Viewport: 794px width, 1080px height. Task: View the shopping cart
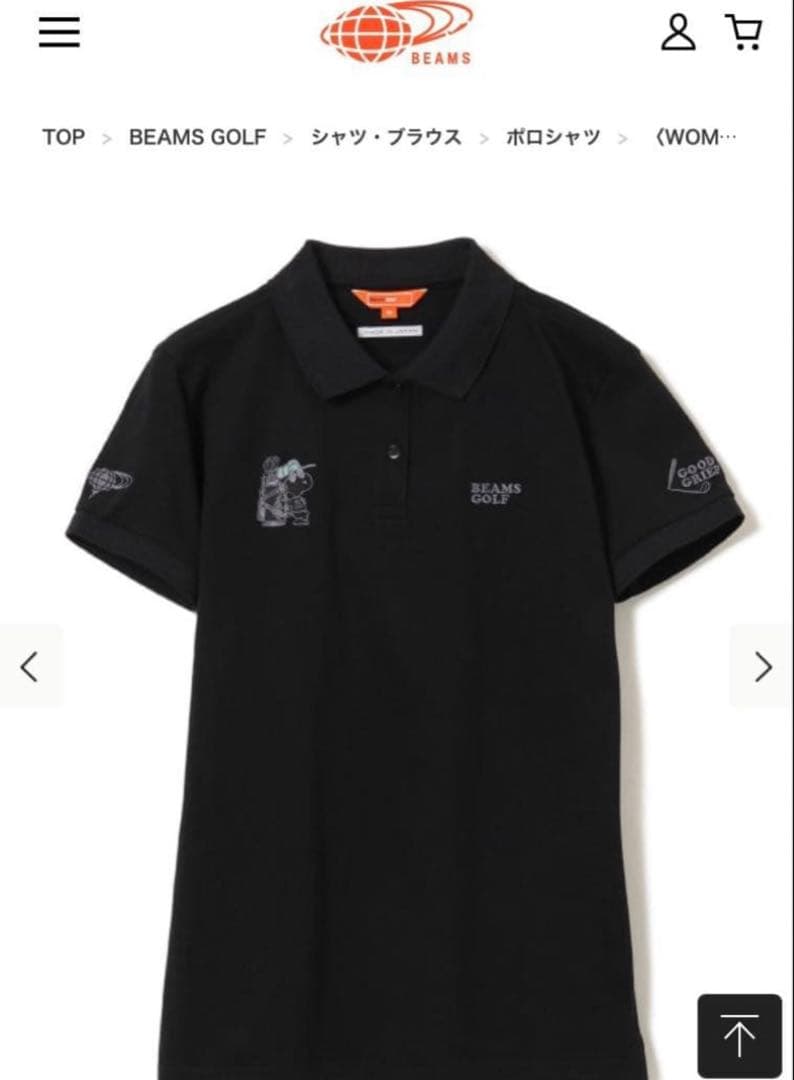(x=743, y=32)
